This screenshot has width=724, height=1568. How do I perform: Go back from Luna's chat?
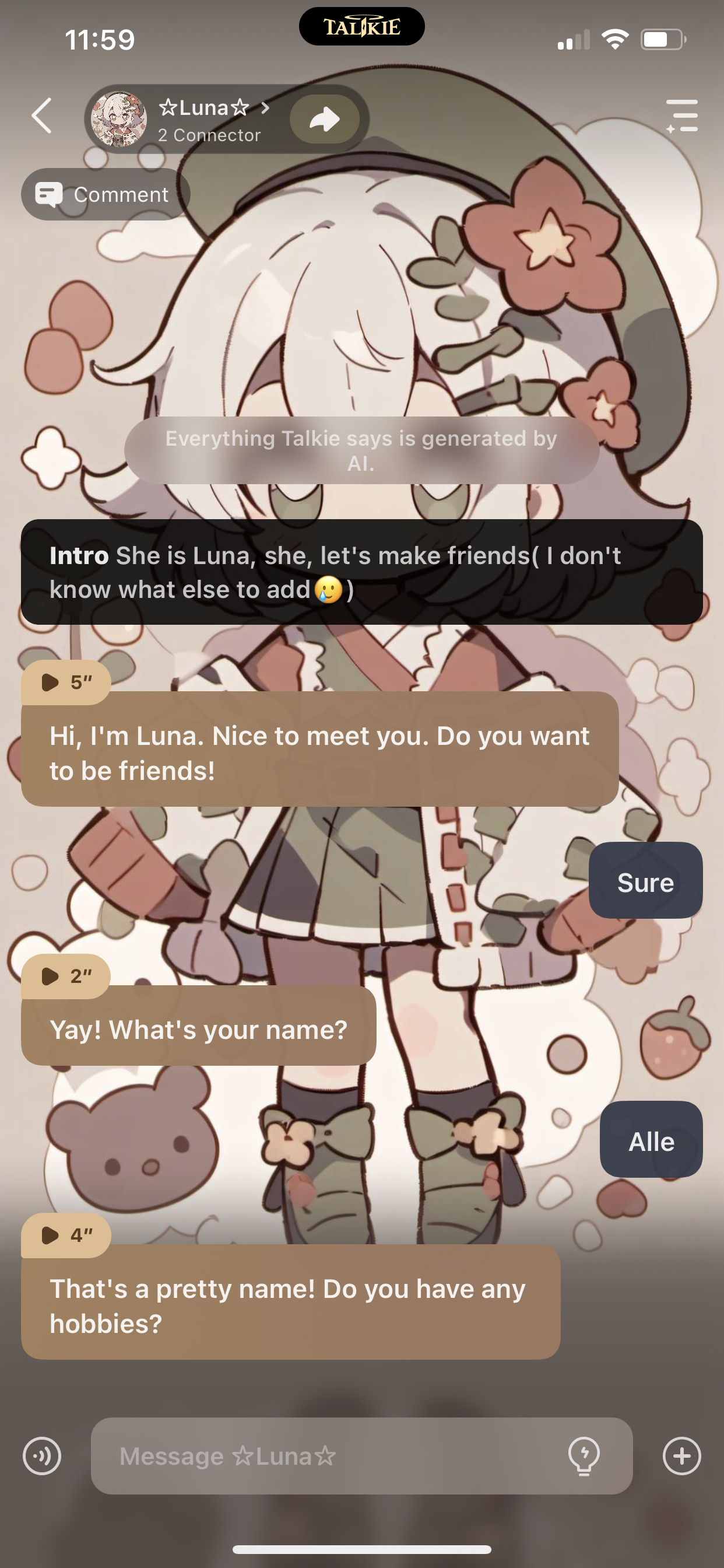tap(41, 116)
